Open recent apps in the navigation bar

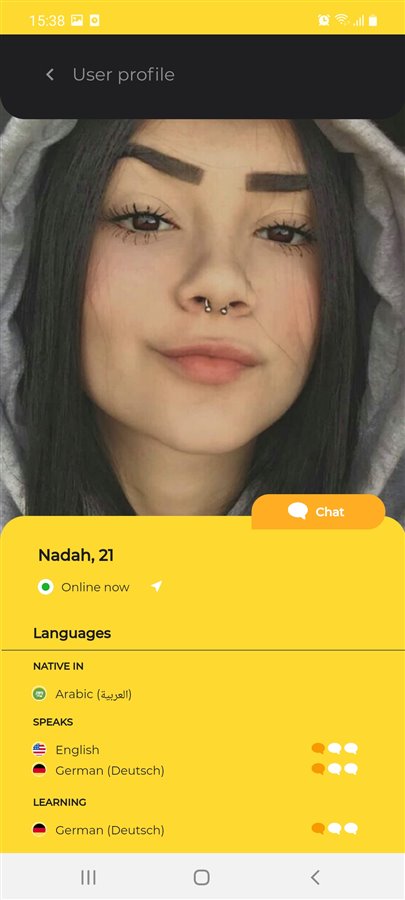[88, 876]
